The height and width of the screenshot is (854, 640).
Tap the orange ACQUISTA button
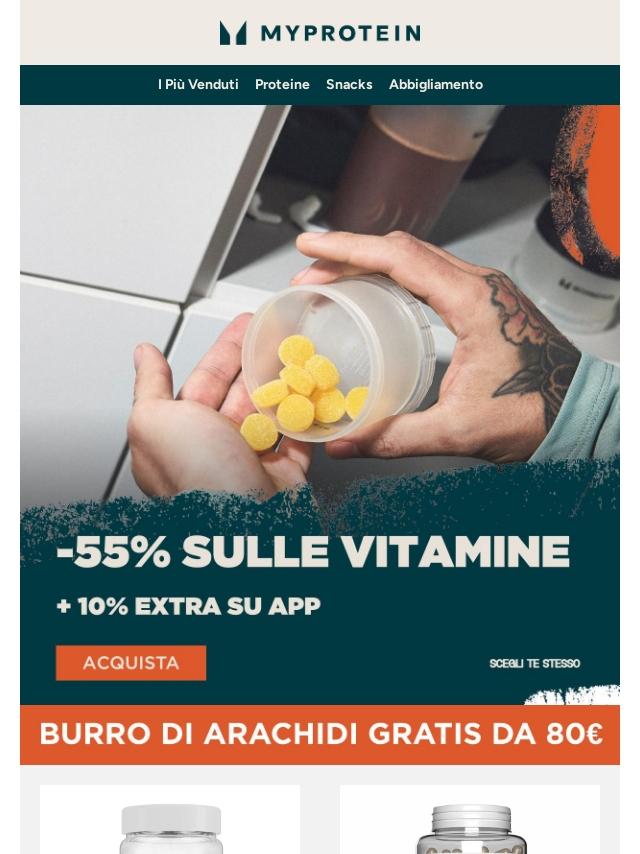[131, 663]
